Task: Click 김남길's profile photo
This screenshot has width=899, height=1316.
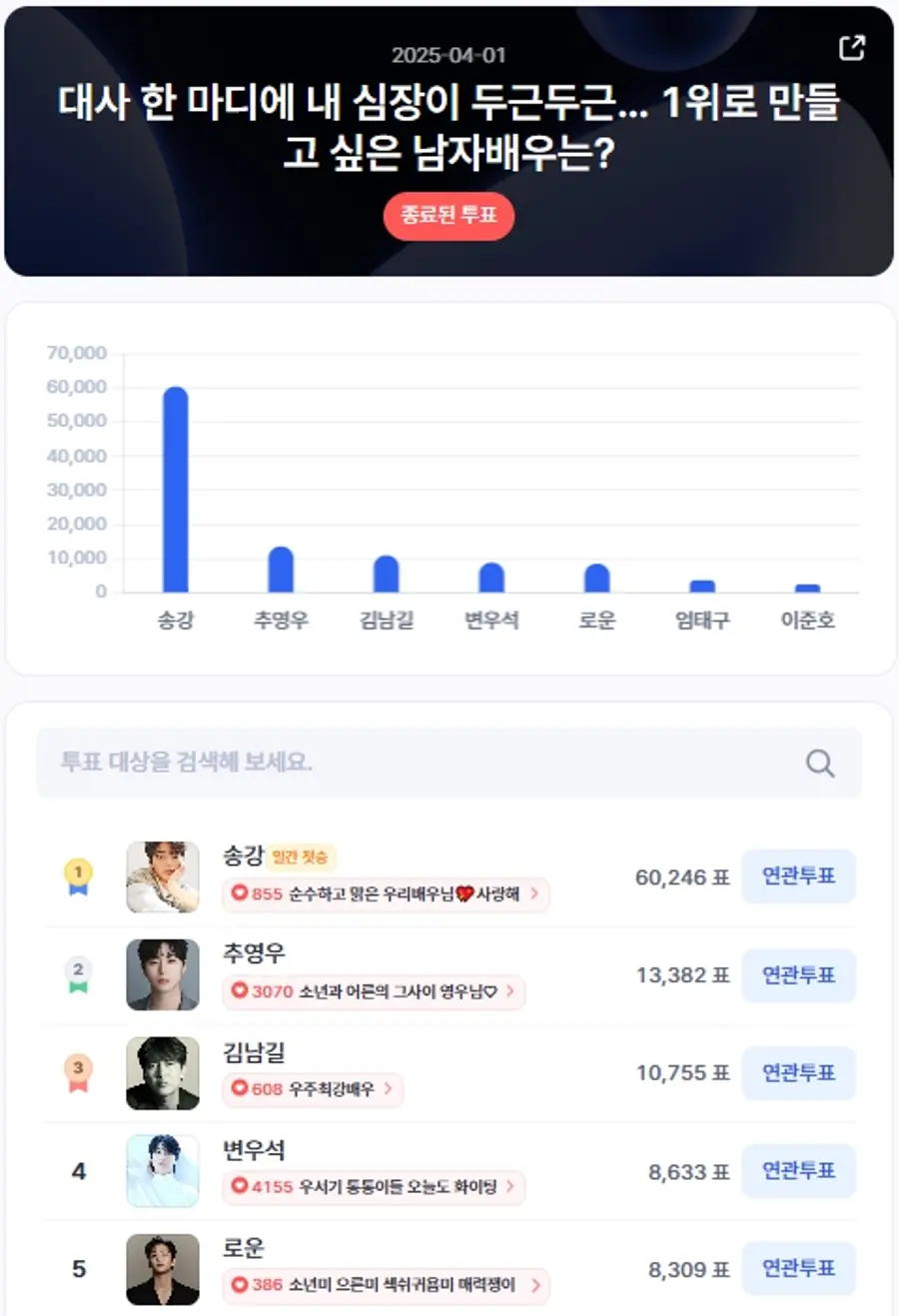Action: point(163,1073)
